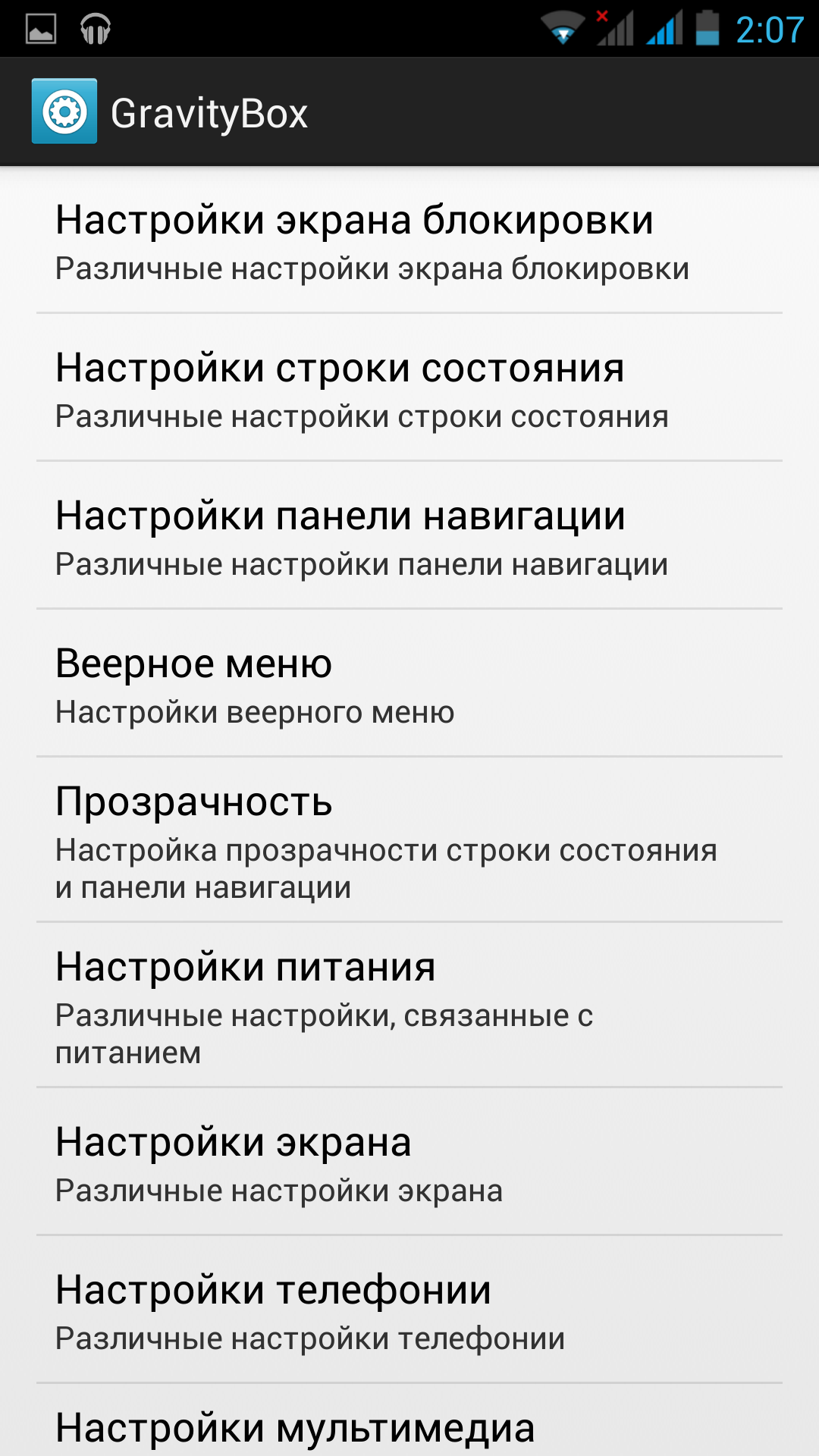Select Настройки панели навигации
Image resolution: width=819 pixels, height=1456 pixels.
click(409, 535)
